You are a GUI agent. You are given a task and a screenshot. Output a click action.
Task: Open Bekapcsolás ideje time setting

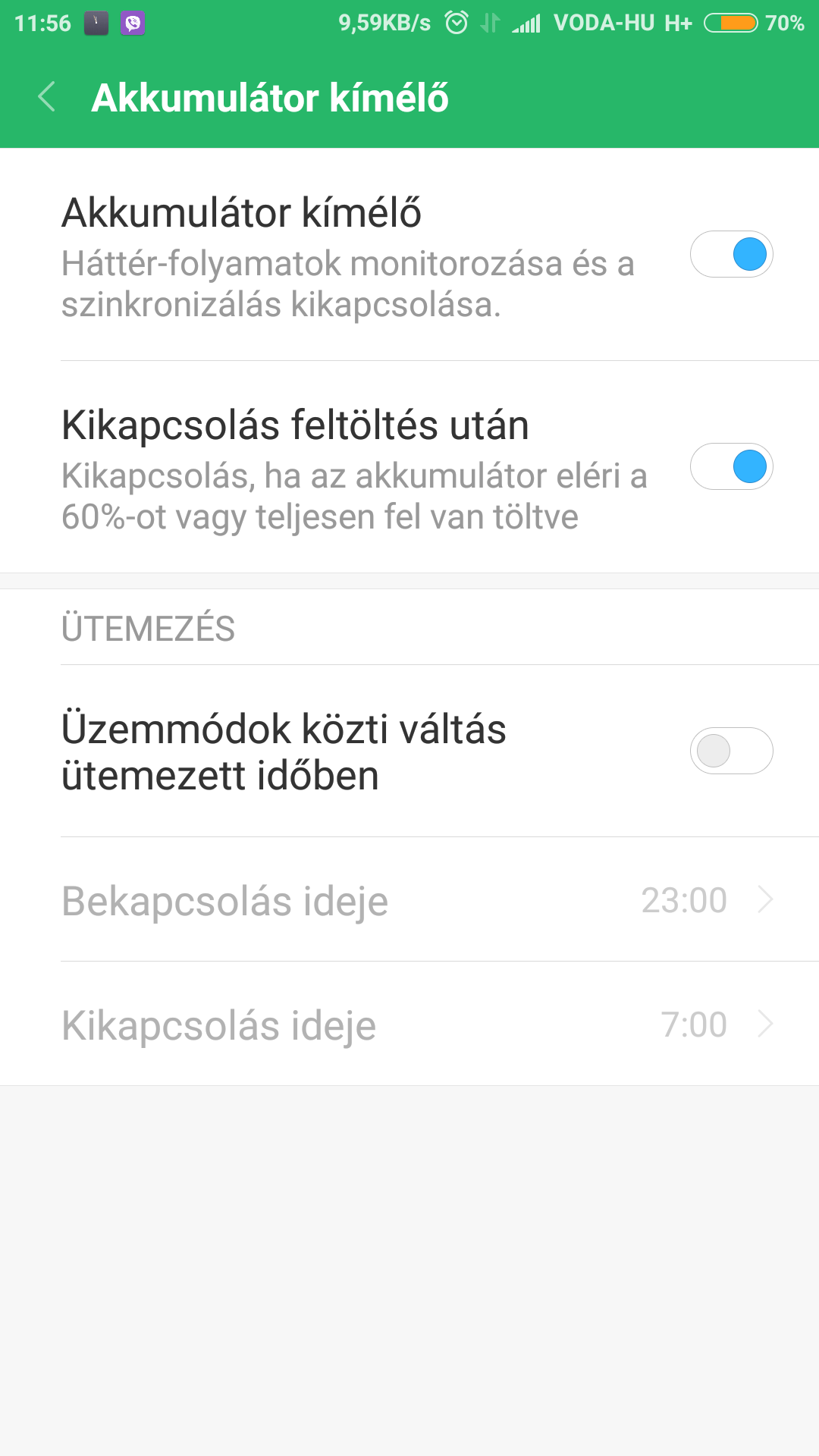click(x=409, y=900)
